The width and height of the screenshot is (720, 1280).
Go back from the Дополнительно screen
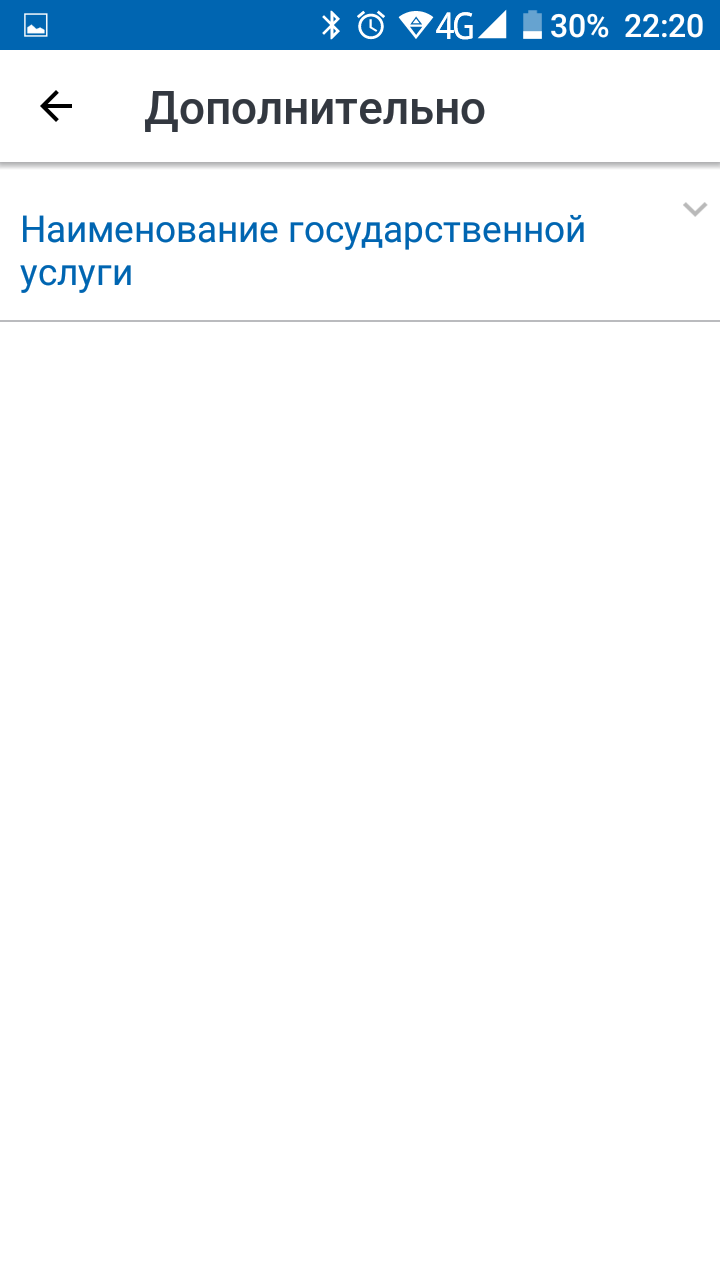pyautogui.click(x=56, y=106)
